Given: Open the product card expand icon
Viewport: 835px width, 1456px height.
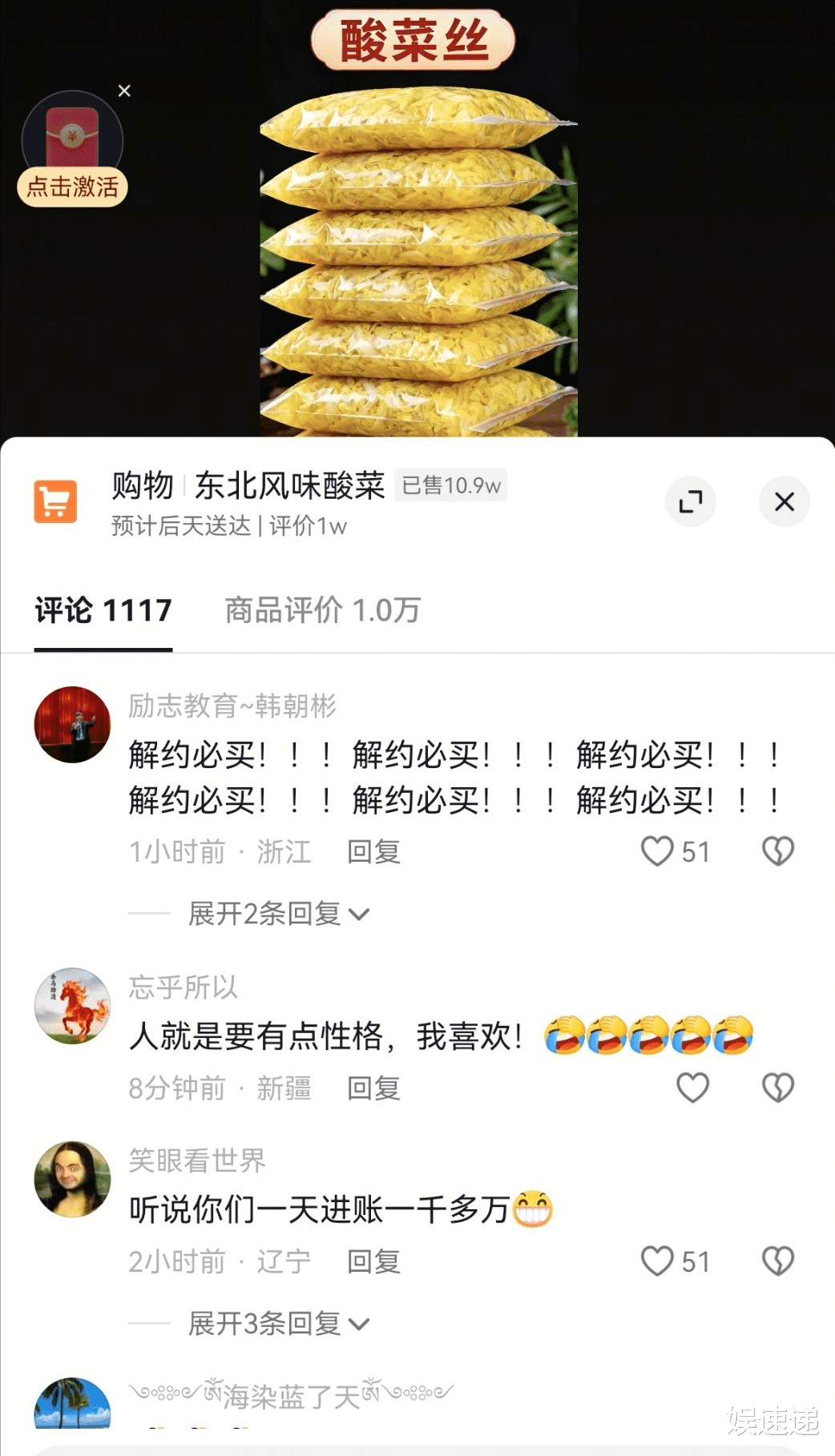Looking at the screenshot, I should [x=691, y=501].
